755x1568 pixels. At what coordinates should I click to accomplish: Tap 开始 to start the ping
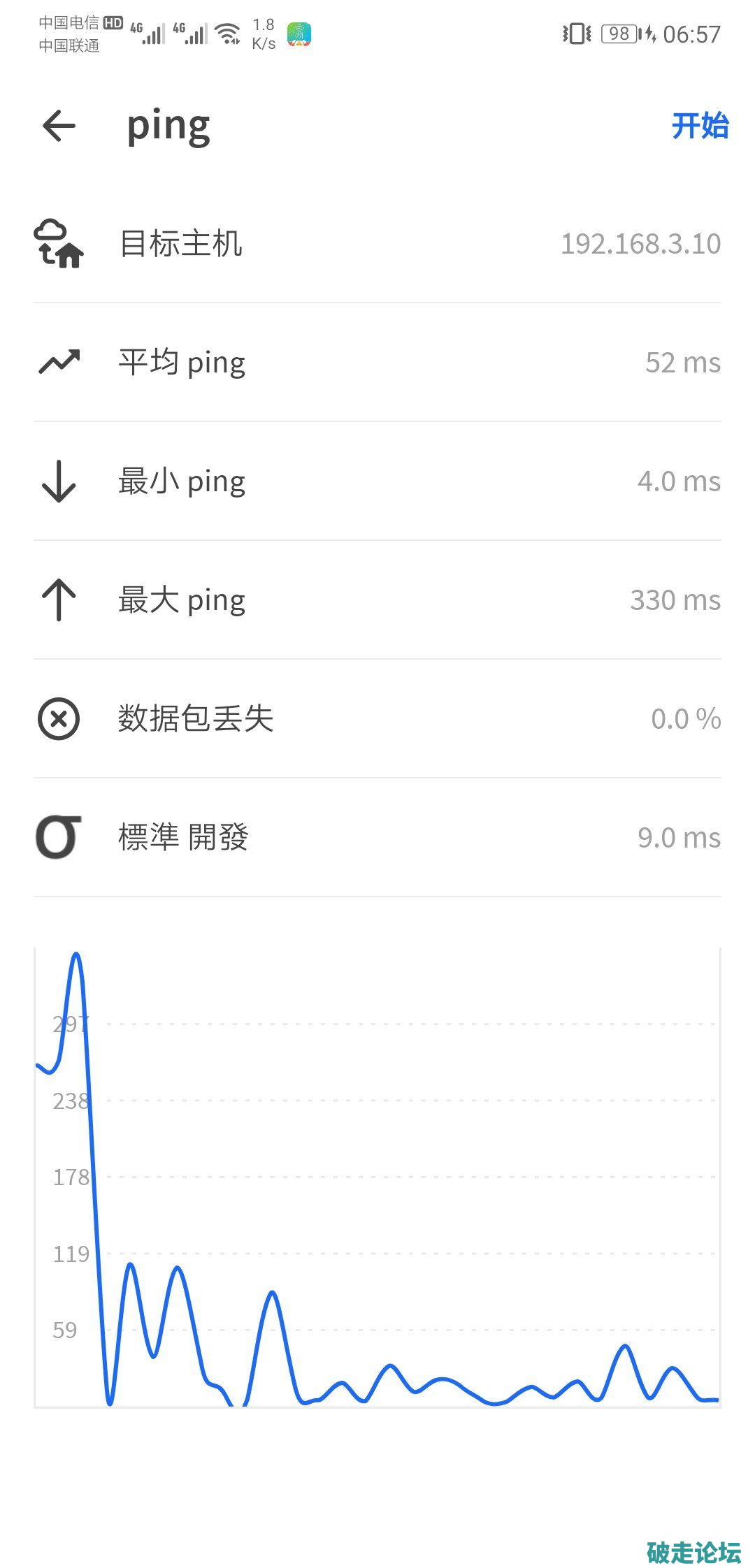tap(699, 126)
